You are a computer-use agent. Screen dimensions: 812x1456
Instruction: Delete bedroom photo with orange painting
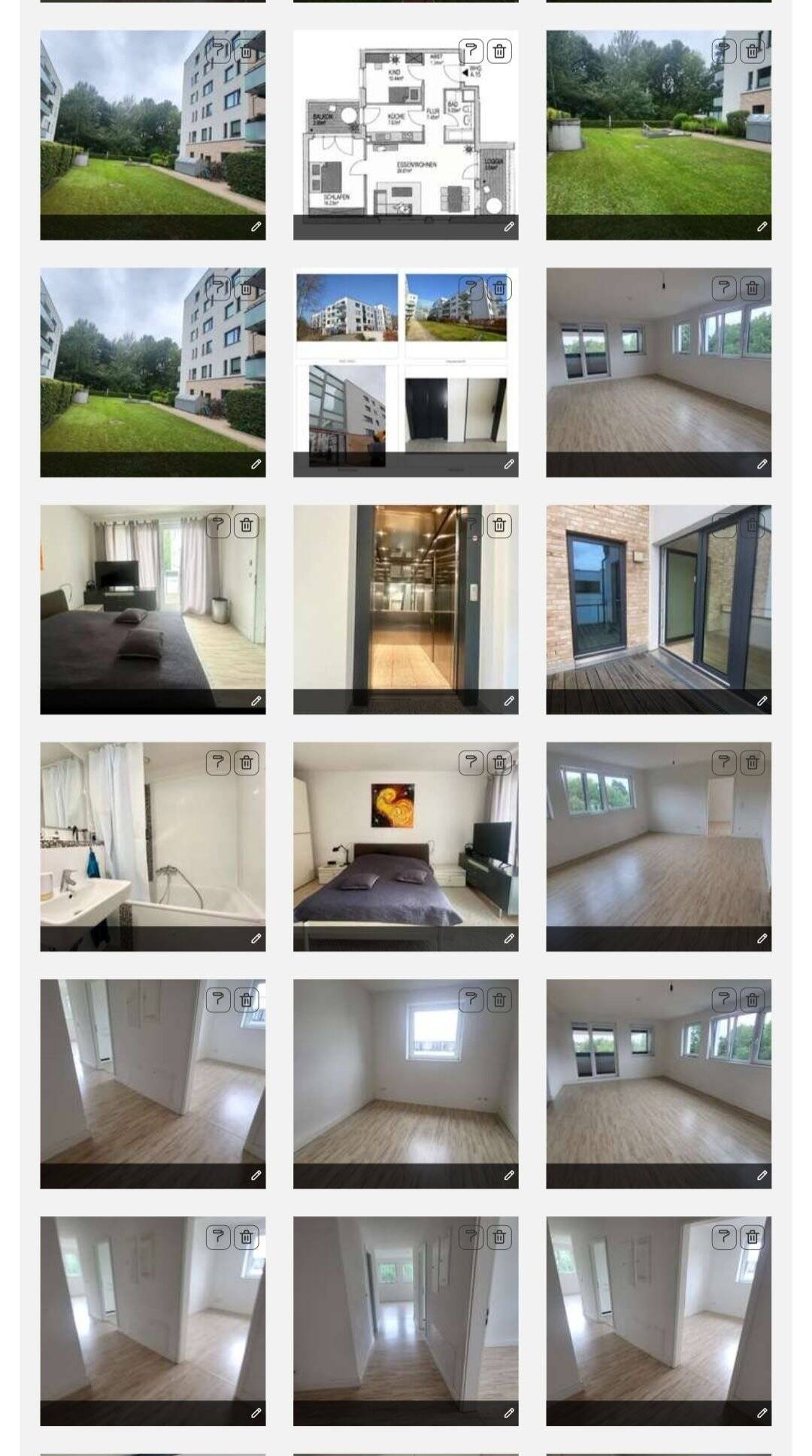coord(499,763)
